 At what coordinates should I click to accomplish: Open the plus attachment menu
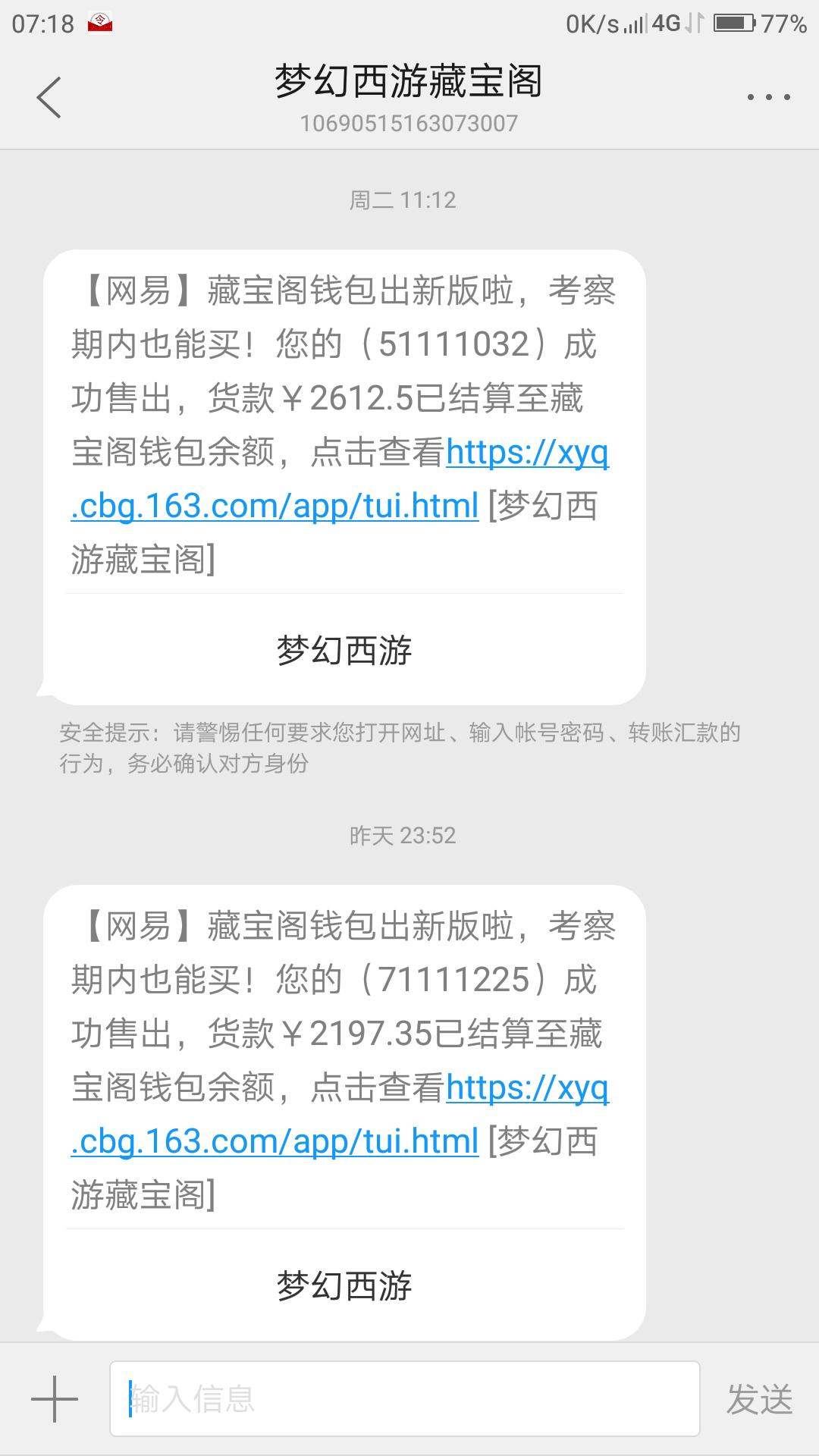pyautogui.click(x=55, y=1399)
